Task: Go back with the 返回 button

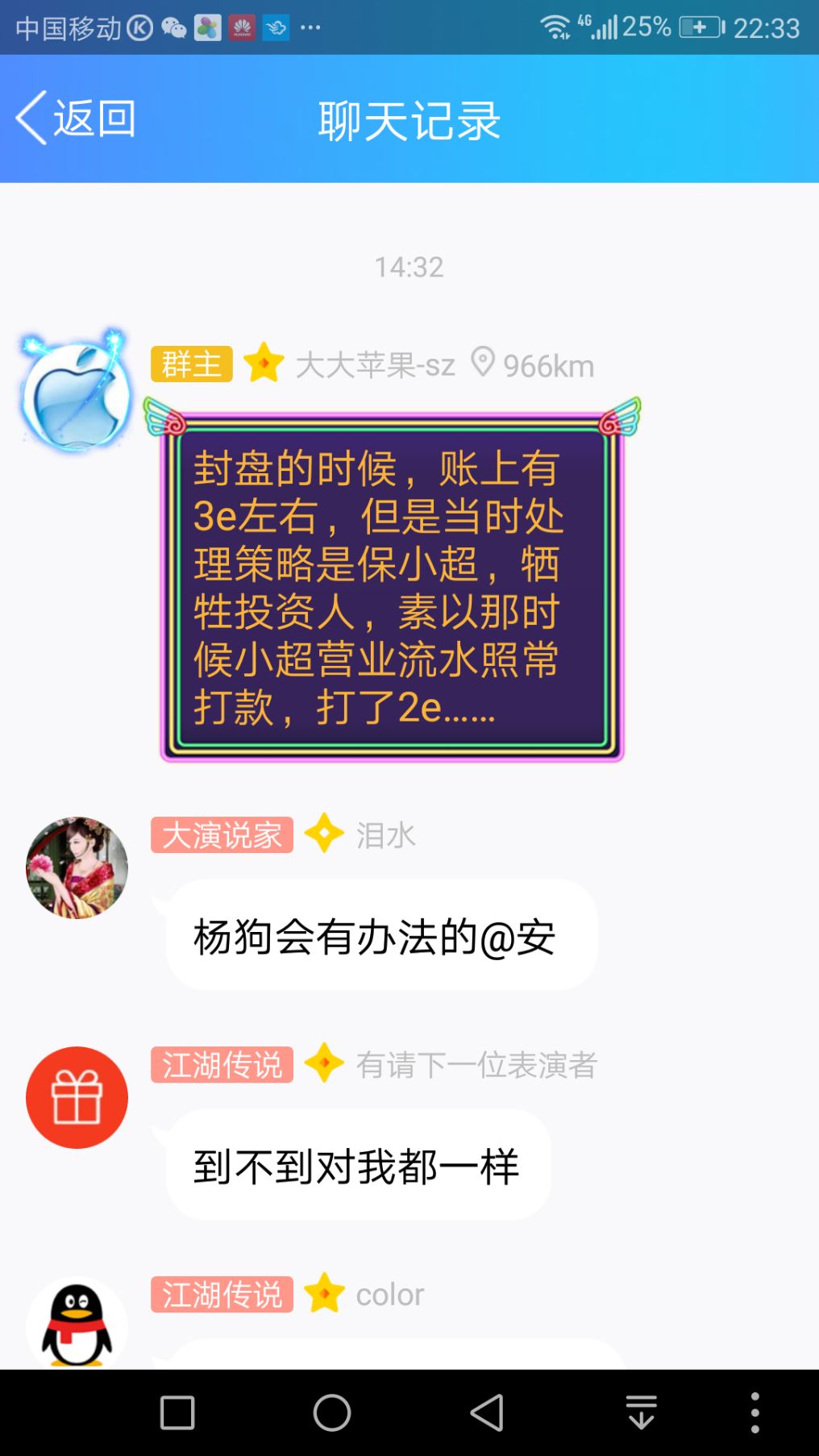Action: pyautogui.click(x=77, y=119)
